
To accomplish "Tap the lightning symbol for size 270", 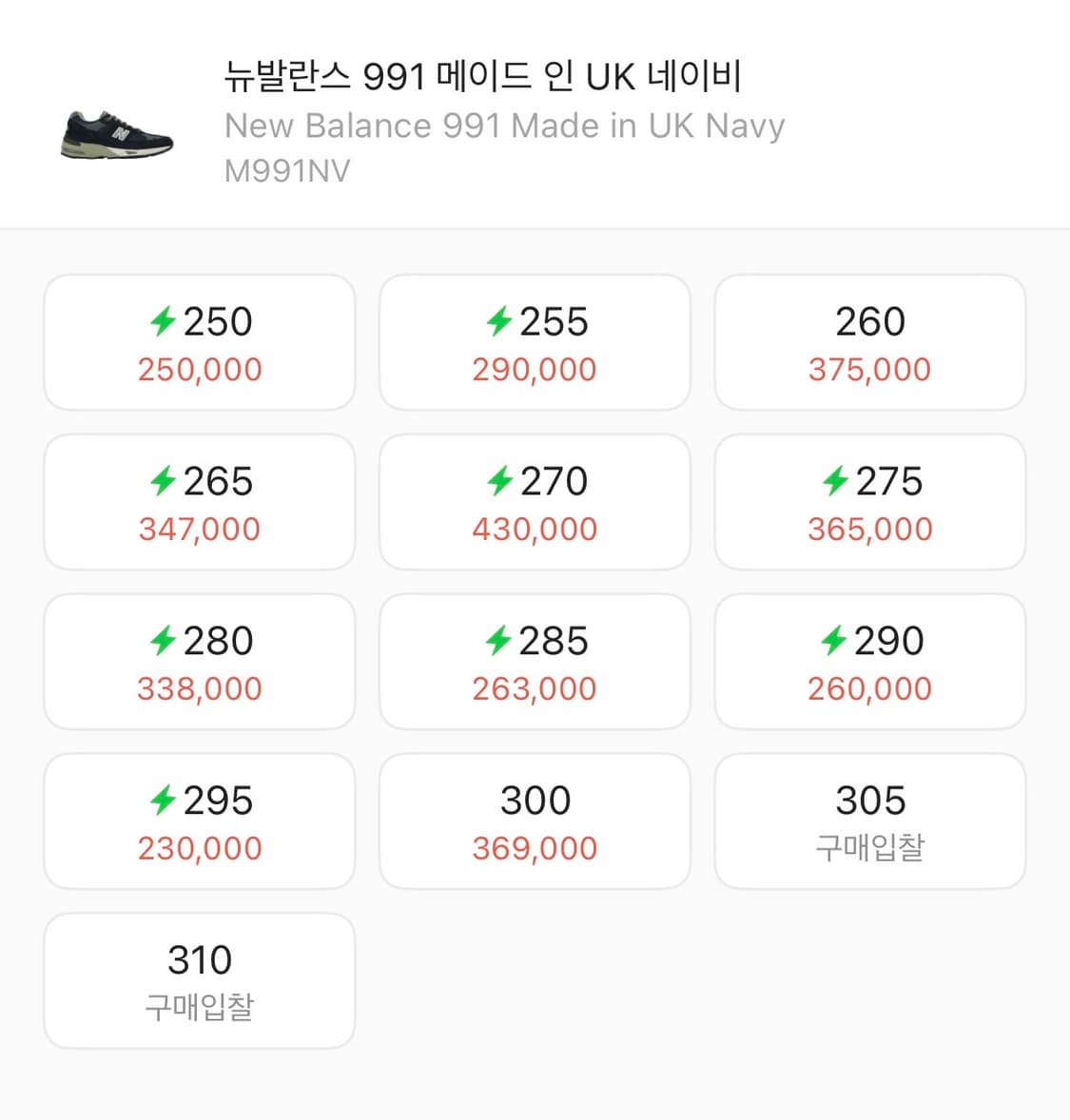I will pos(499,482).
